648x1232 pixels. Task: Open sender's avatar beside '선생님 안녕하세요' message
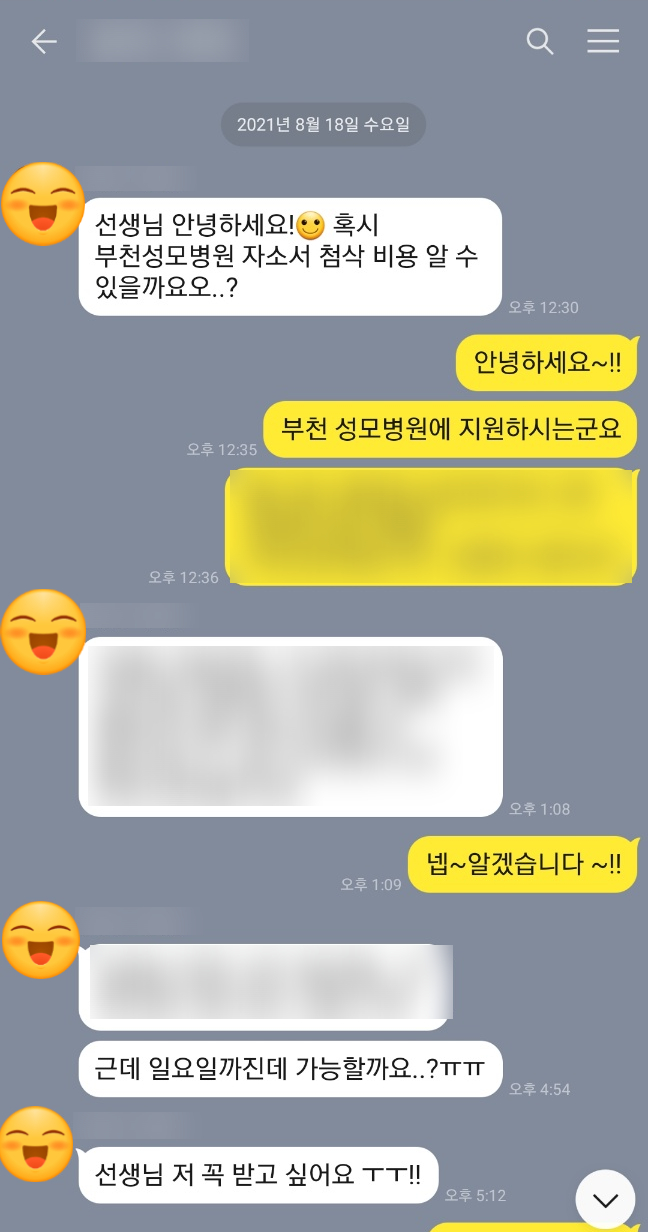click(43, 204)
